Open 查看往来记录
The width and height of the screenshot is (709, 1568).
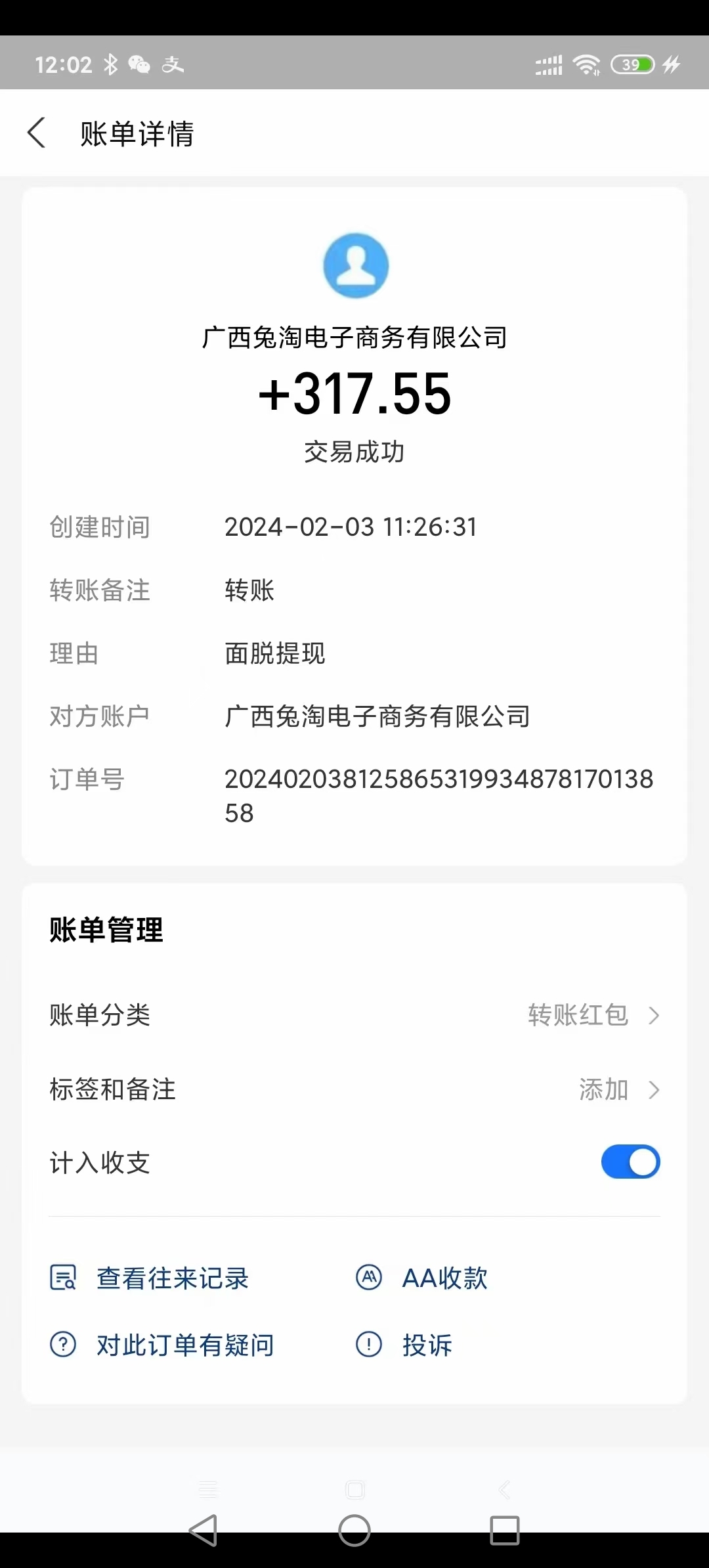coord(150,1278)
